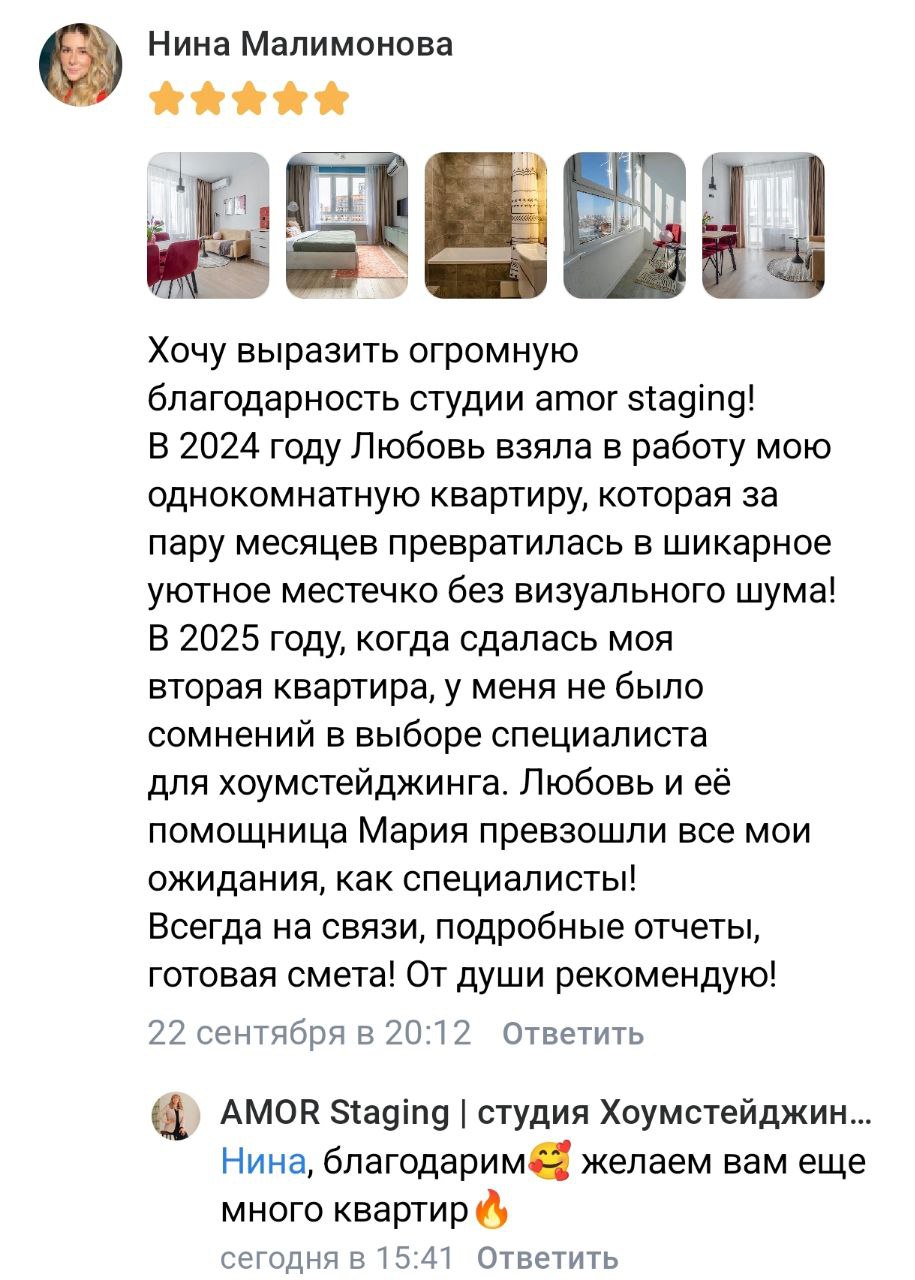Viewport: 915px width, 1280px height.
Task: Open the last review photo with the curtains
Action: point(763,225)
